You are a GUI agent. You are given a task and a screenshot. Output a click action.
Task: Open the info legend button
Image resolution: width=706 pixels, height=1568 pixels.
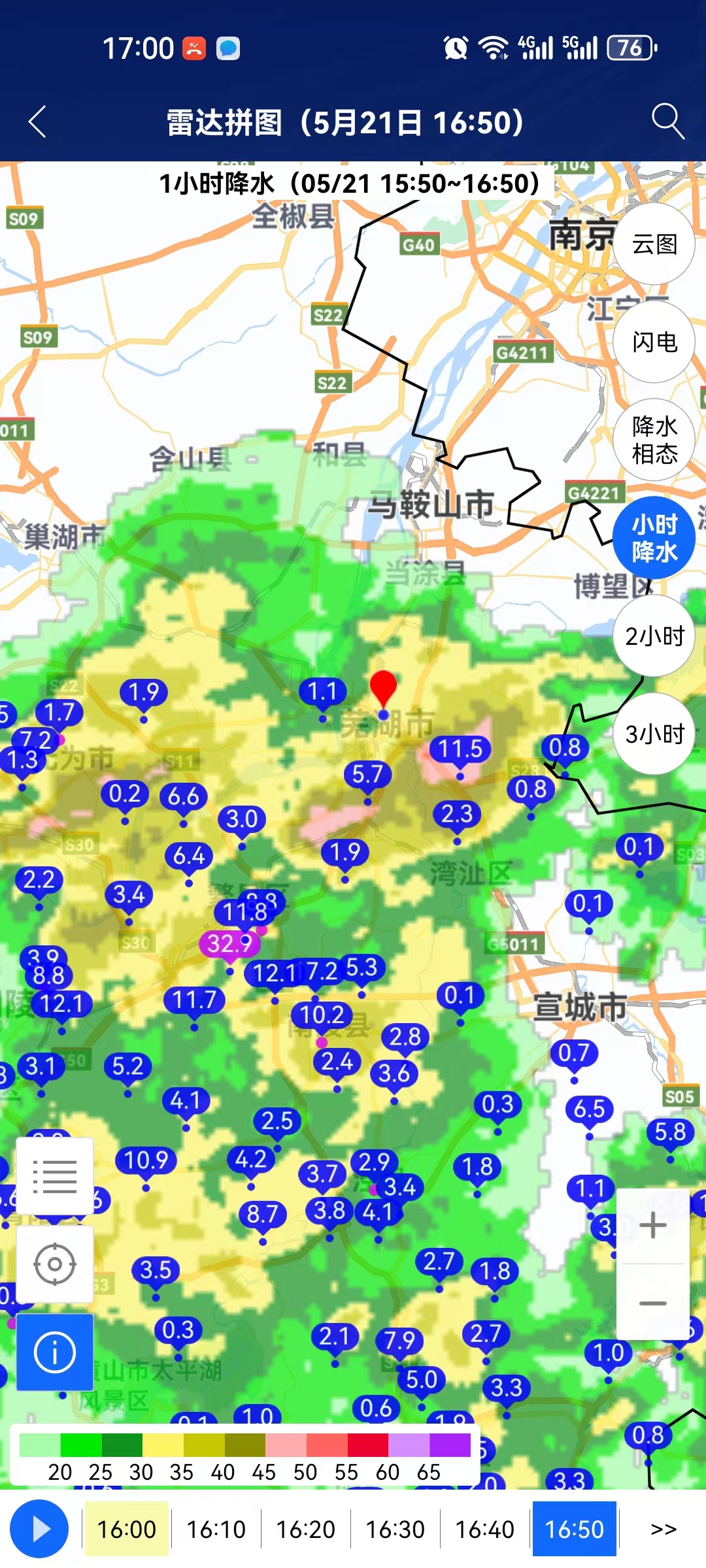(x=55, y=1352)
